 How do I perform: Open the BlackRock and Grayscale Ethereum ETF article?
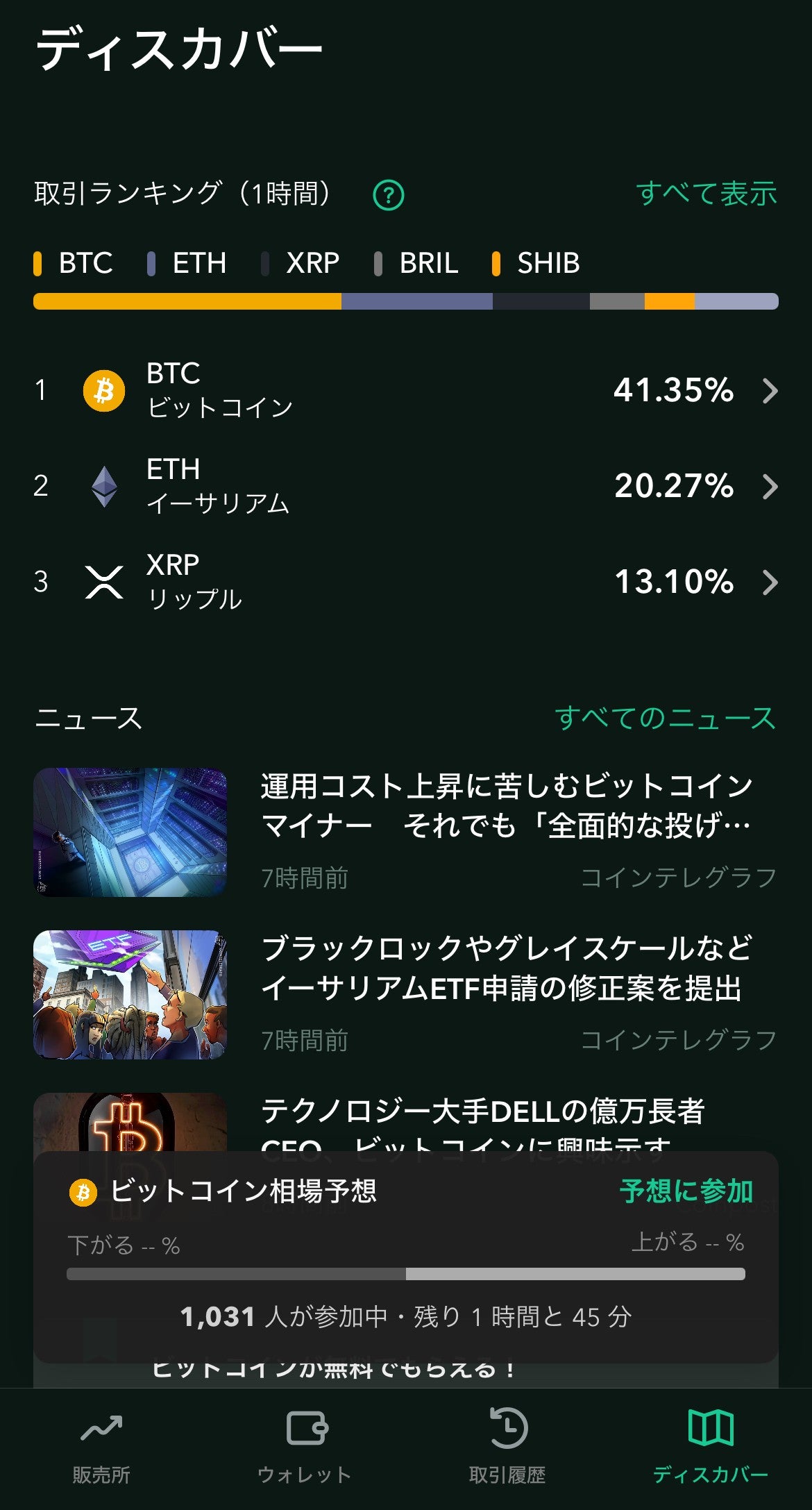[x=505, y=969]
